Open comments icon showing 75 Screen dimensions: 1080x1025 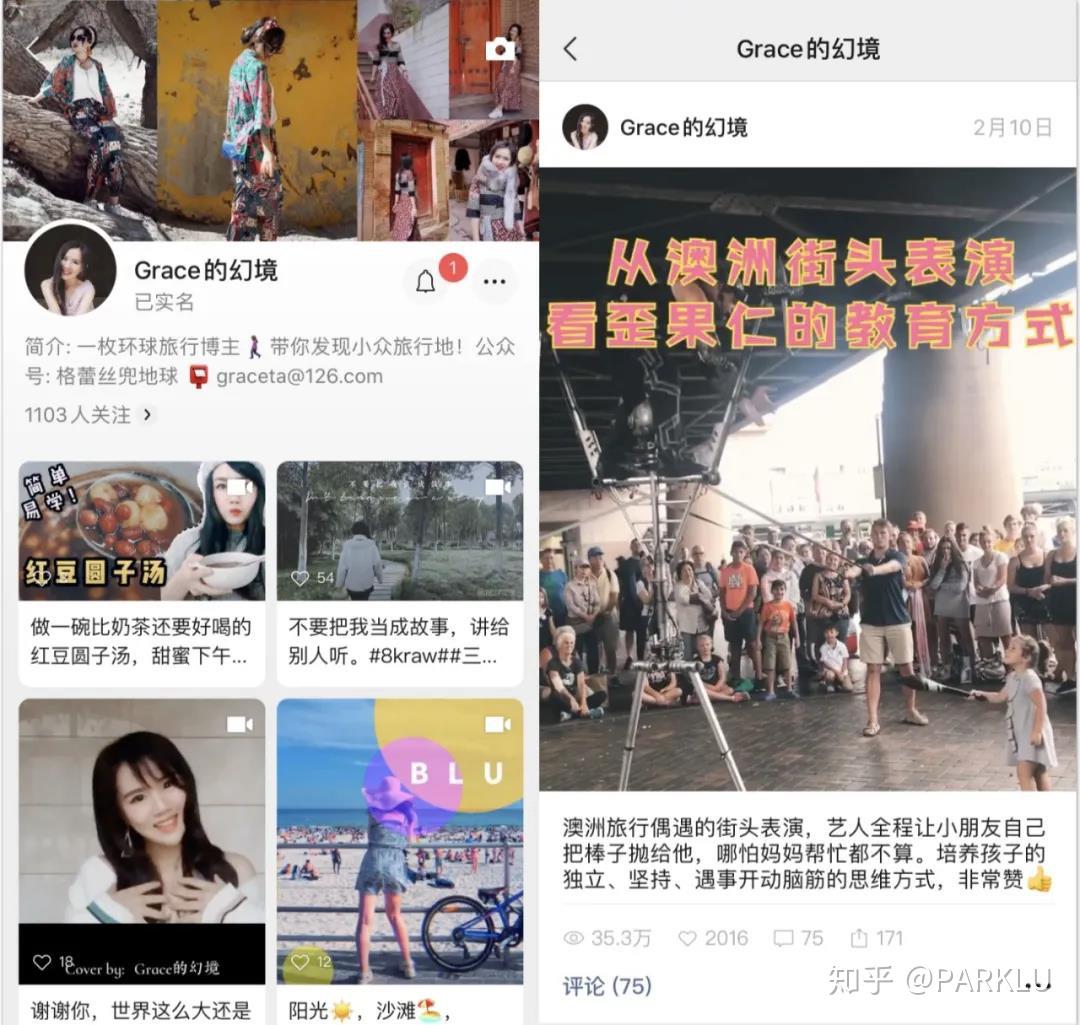tap(784, 938)
